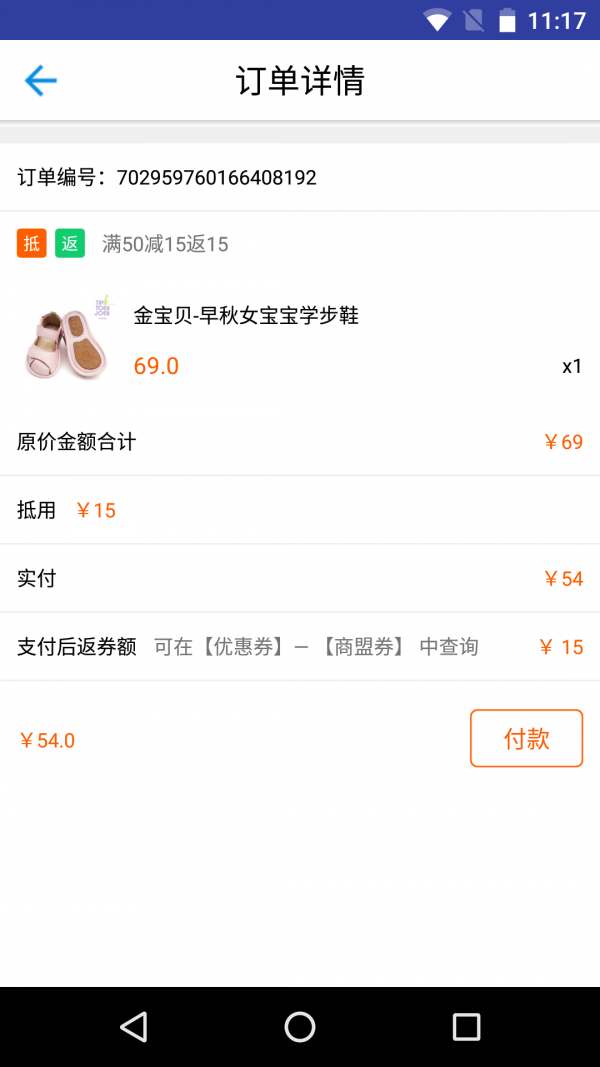The width and height of the screenshot is (600, 1067).
Task: Go back from order details
Action: tap(41, 81)
